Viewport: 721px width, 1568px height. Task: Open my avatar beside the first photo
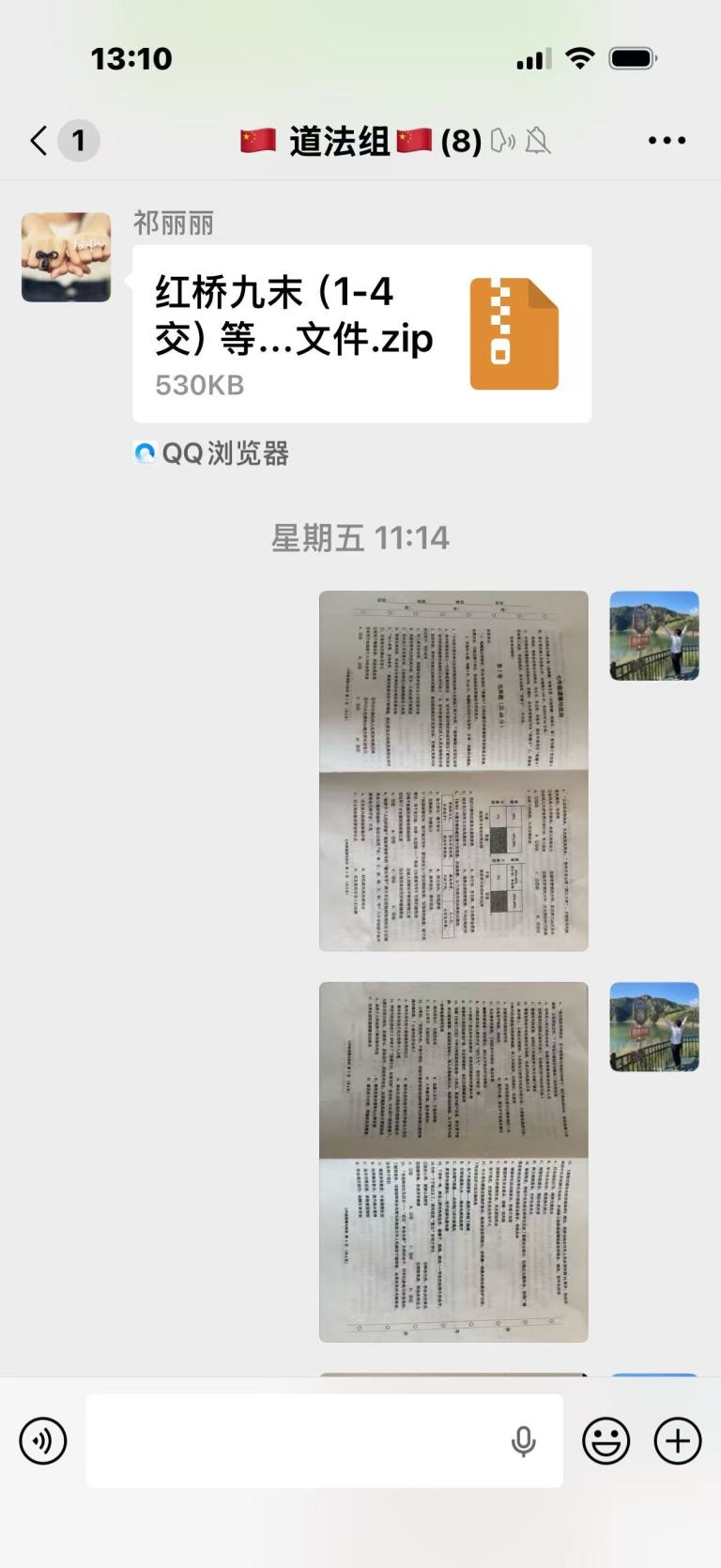click(654, 636)
